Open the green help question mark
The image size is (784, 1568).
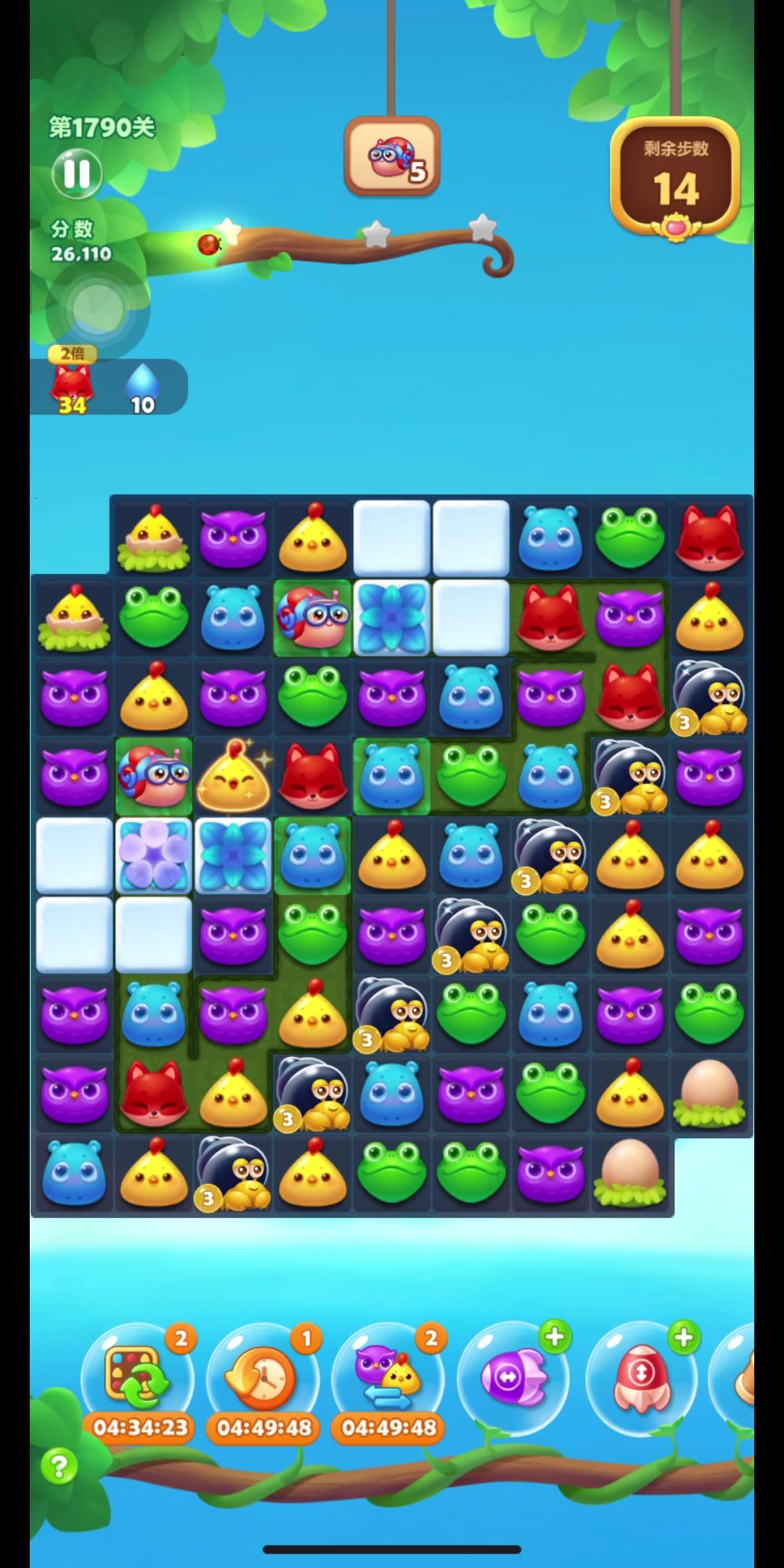tap(60, 1467)
